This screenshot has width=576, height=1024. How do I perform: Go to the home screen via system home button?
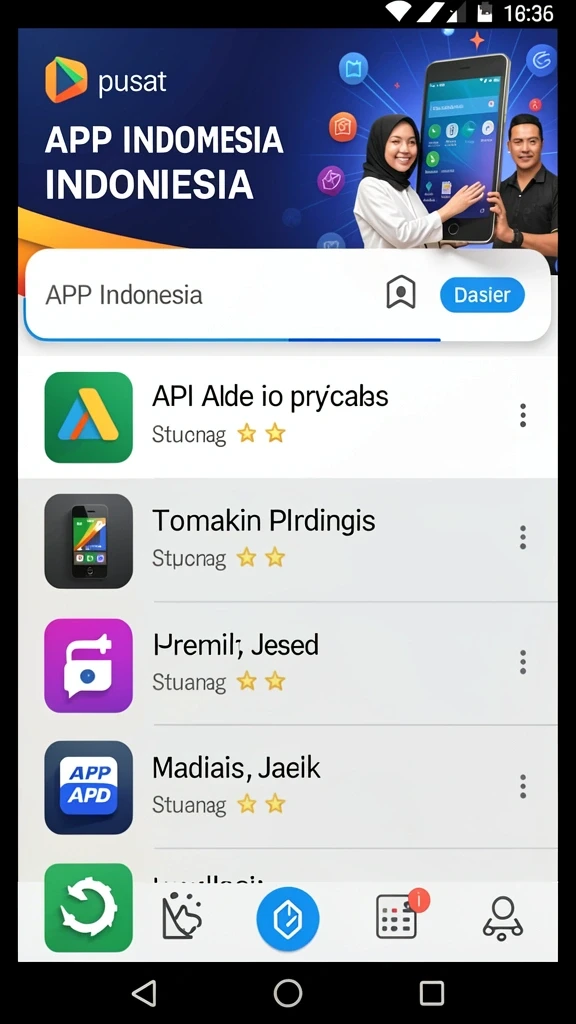coord(288,993)
